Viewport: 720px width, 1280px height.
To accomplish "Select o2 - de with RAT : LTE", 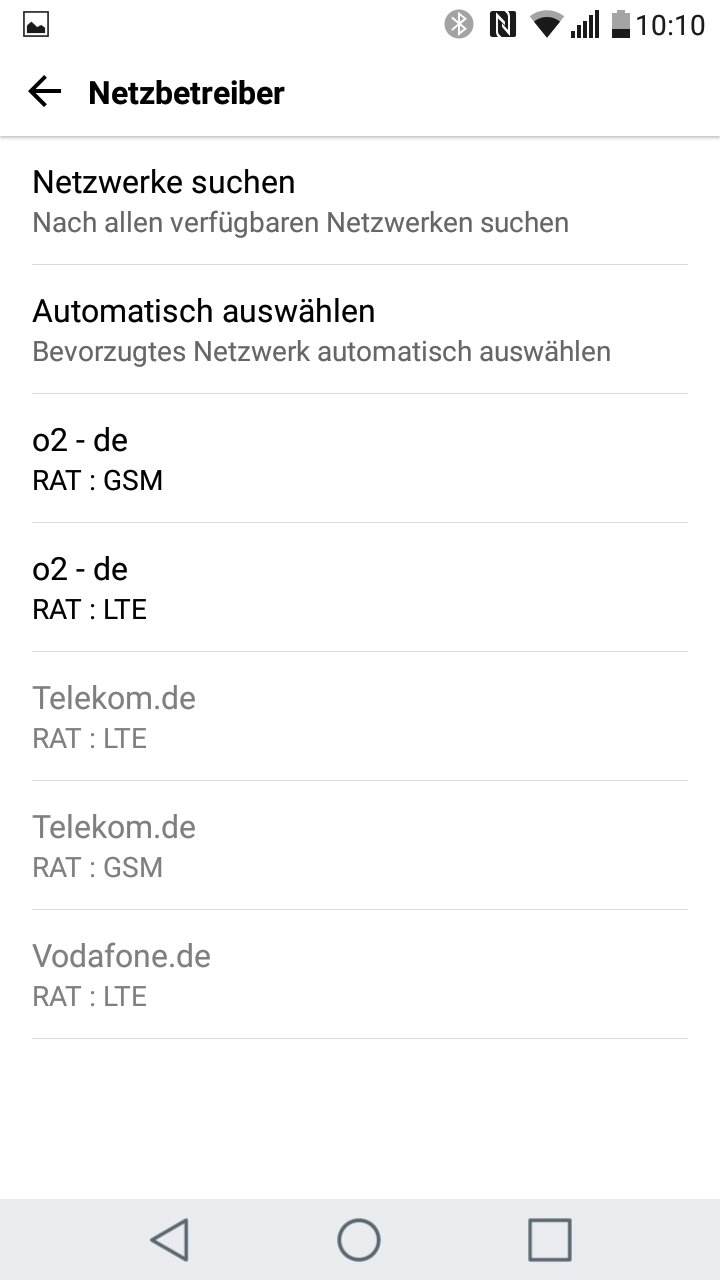I will 360,588.
